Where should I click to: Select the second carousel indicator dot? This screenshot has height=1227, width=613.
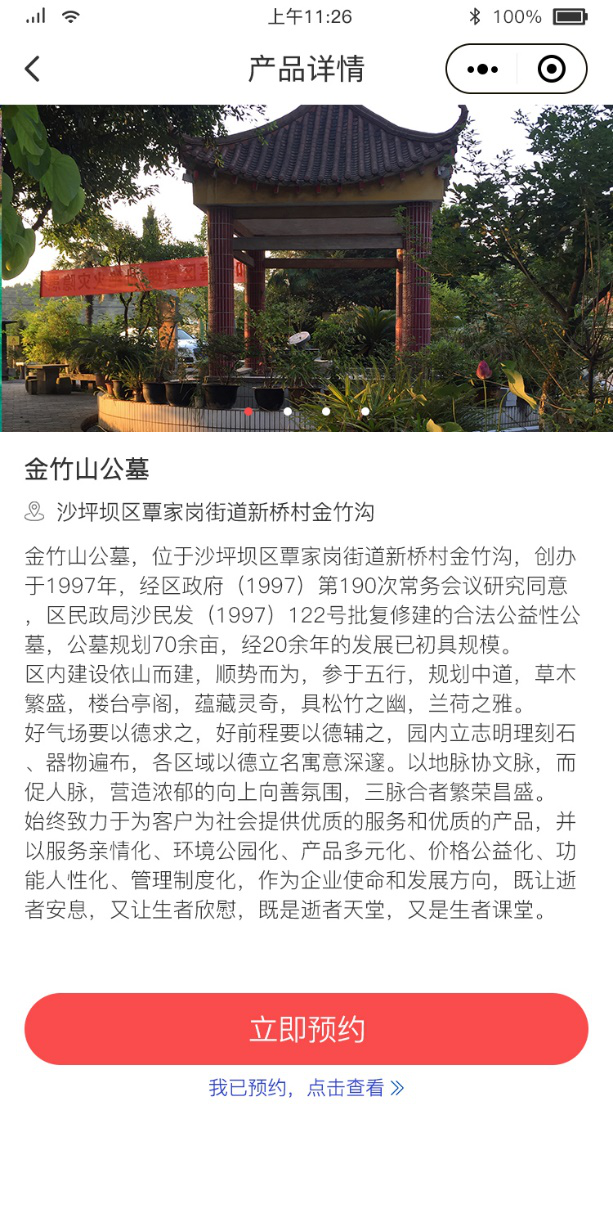click(x=287, y=411)
